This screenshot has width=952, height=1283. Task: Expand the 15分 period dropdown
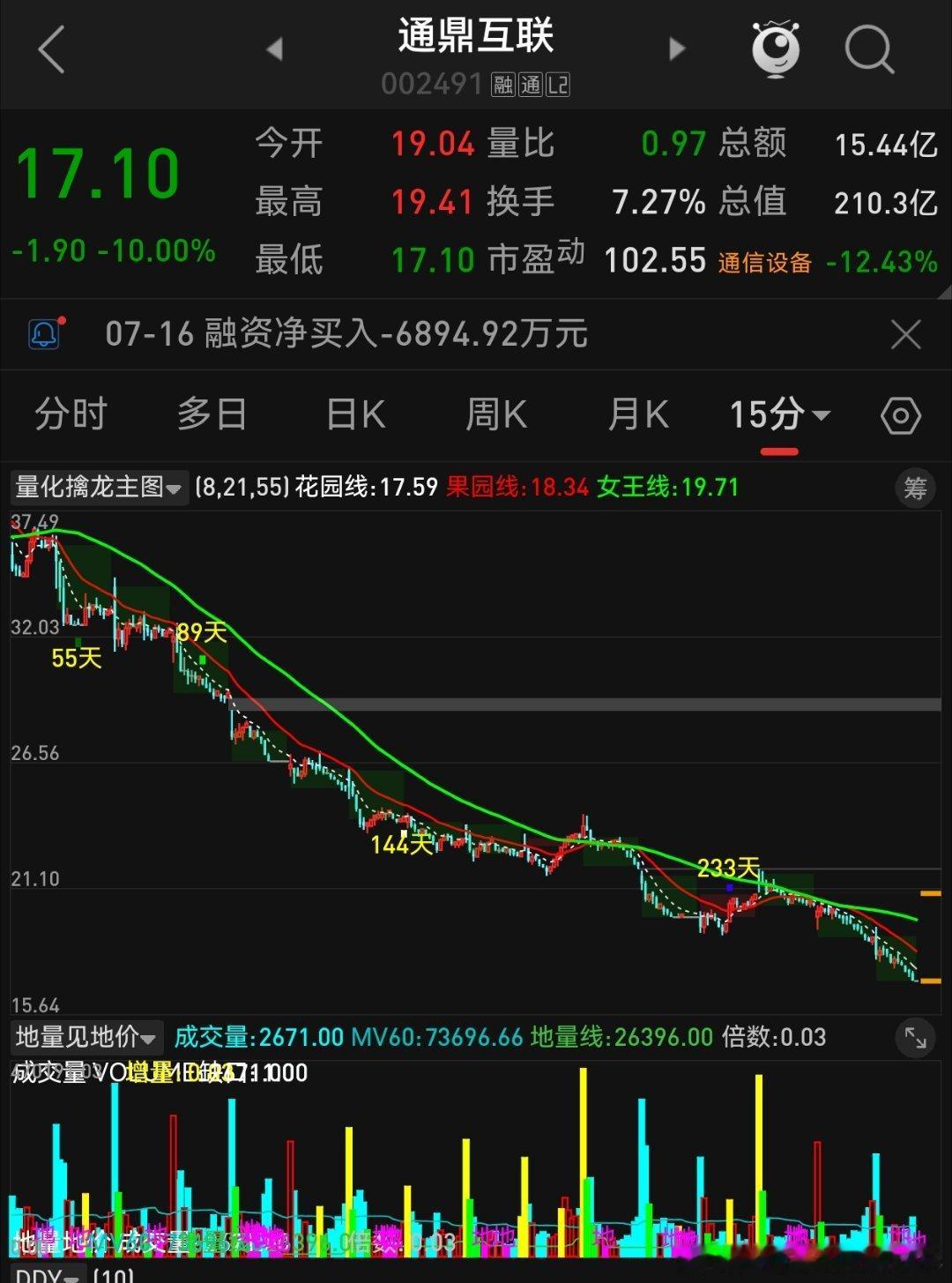(779, 414)
